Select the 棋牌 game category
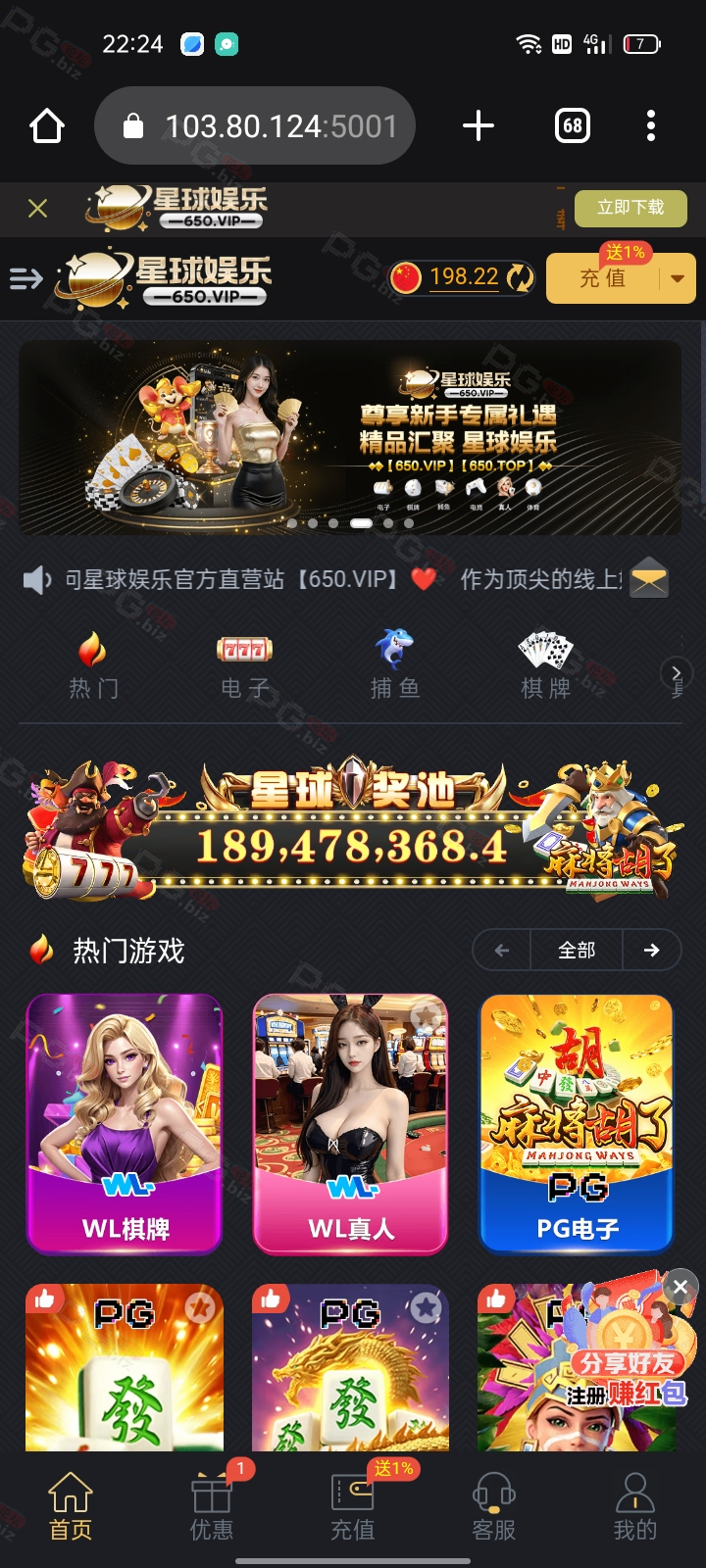Screen dimensions: 706x1568 click(x=545, y=665)
